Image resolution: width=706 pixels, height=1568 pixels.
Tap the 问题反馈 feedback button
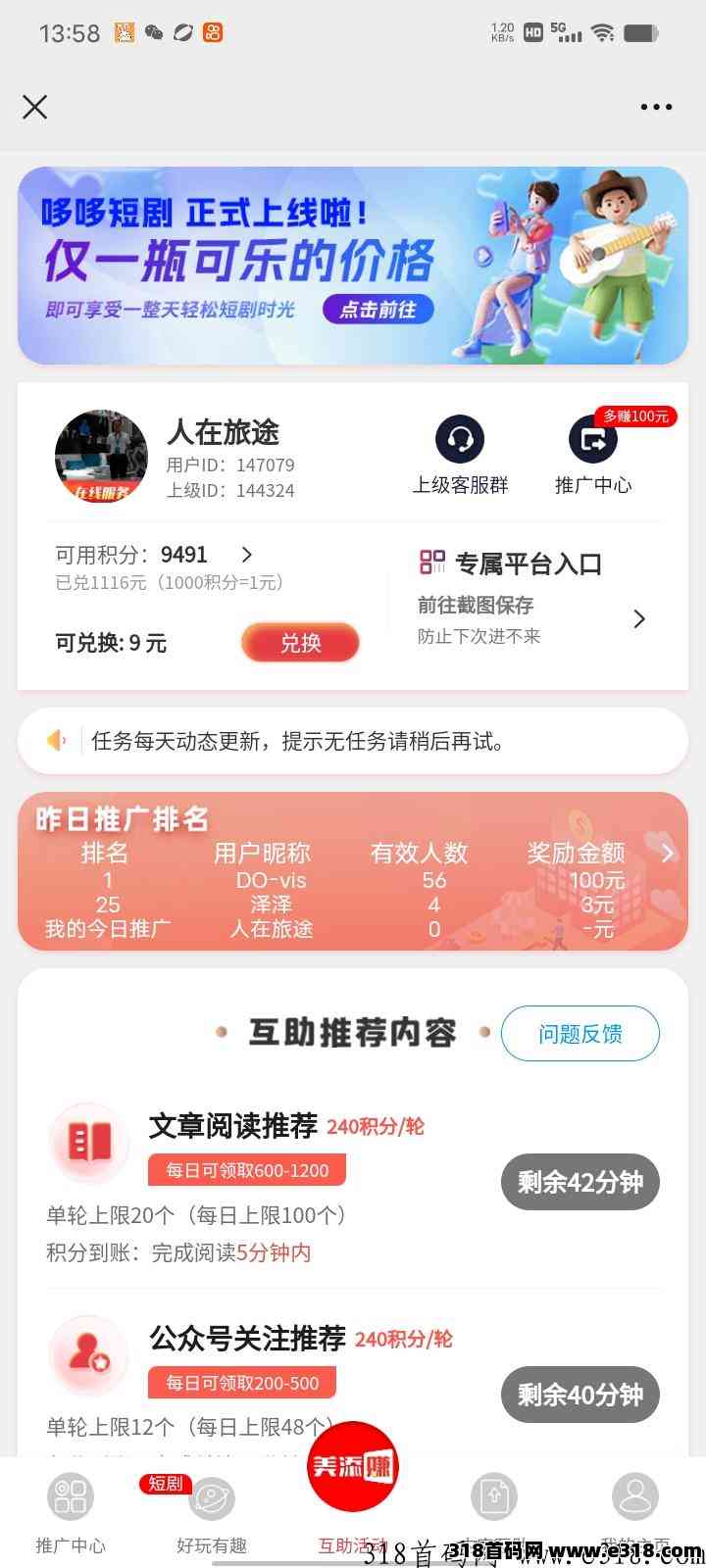[580, 1033]
